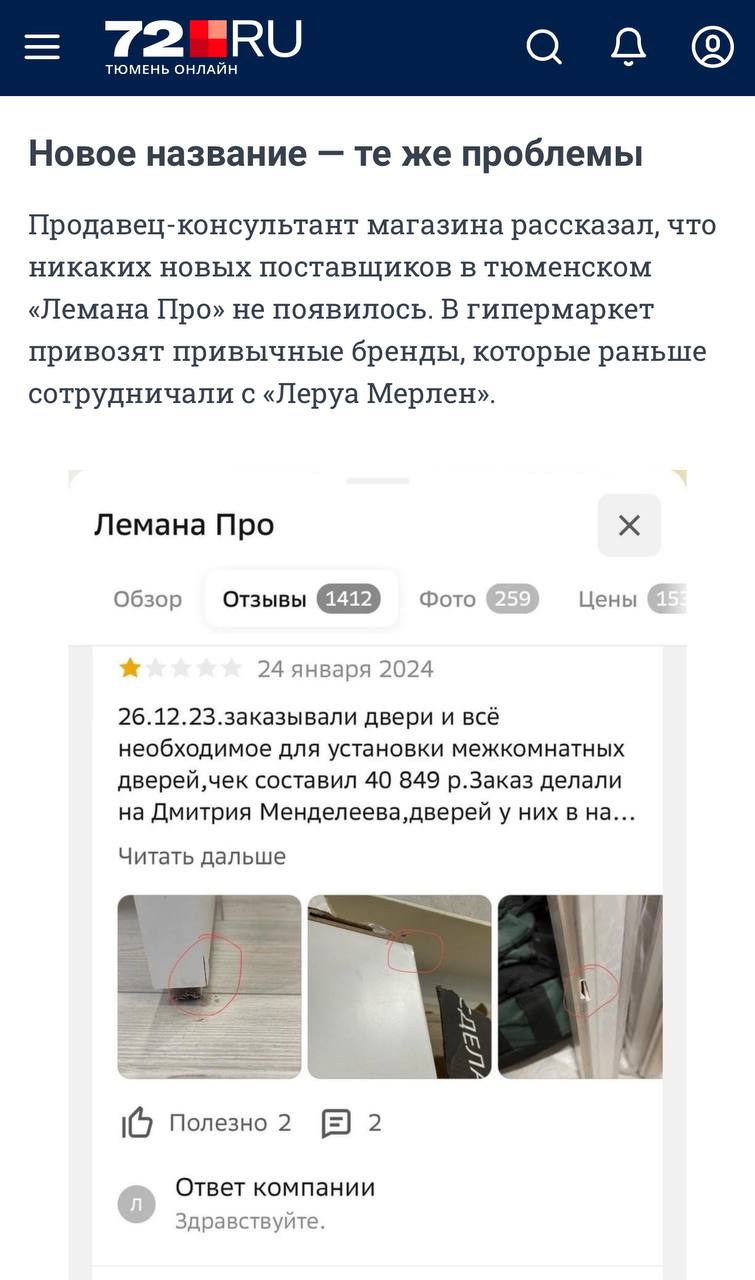Open the notifications bell
Viewport: 755px width, 1280px height.
(629, 46)
